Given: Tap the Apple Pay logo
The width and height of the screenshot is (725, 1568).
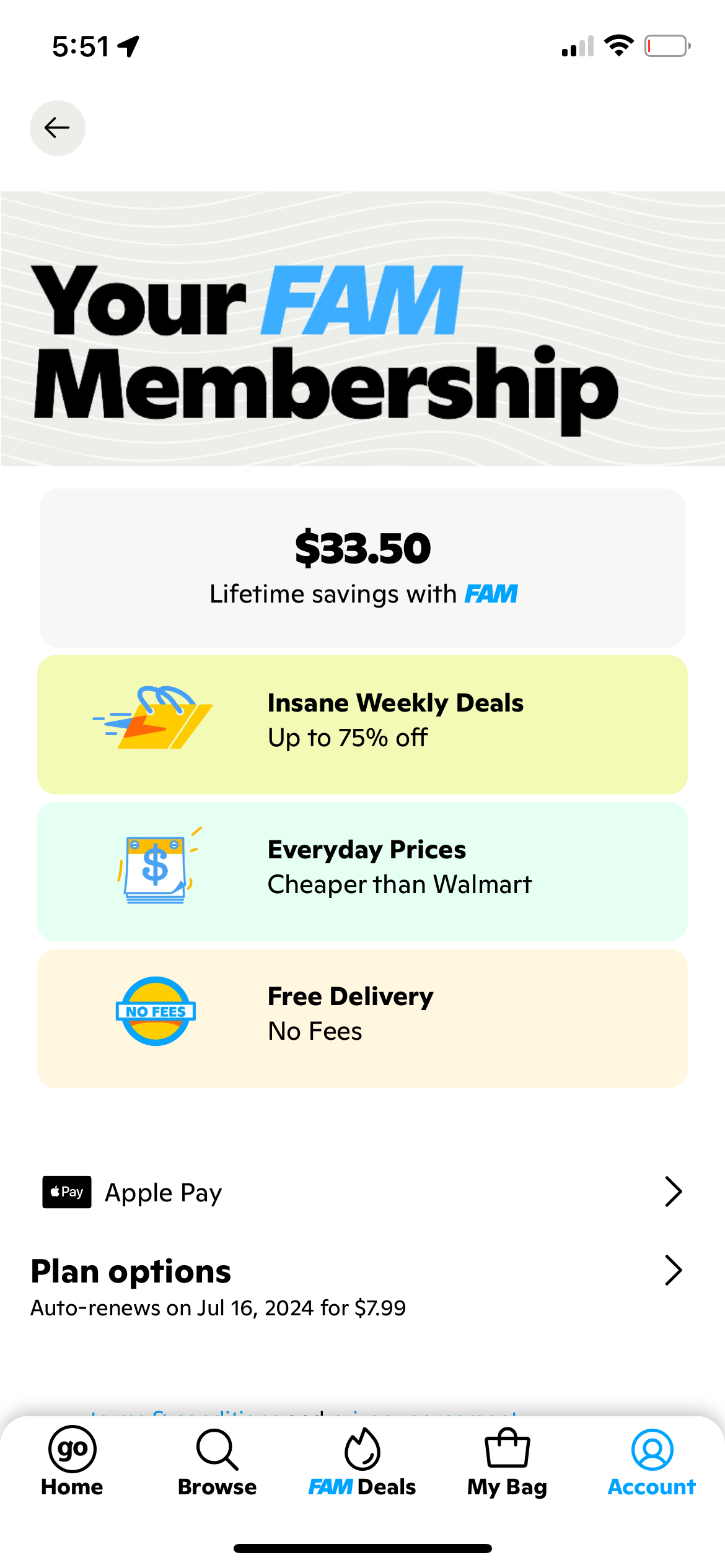Looking at the screenshot, I should [66, 1191].
